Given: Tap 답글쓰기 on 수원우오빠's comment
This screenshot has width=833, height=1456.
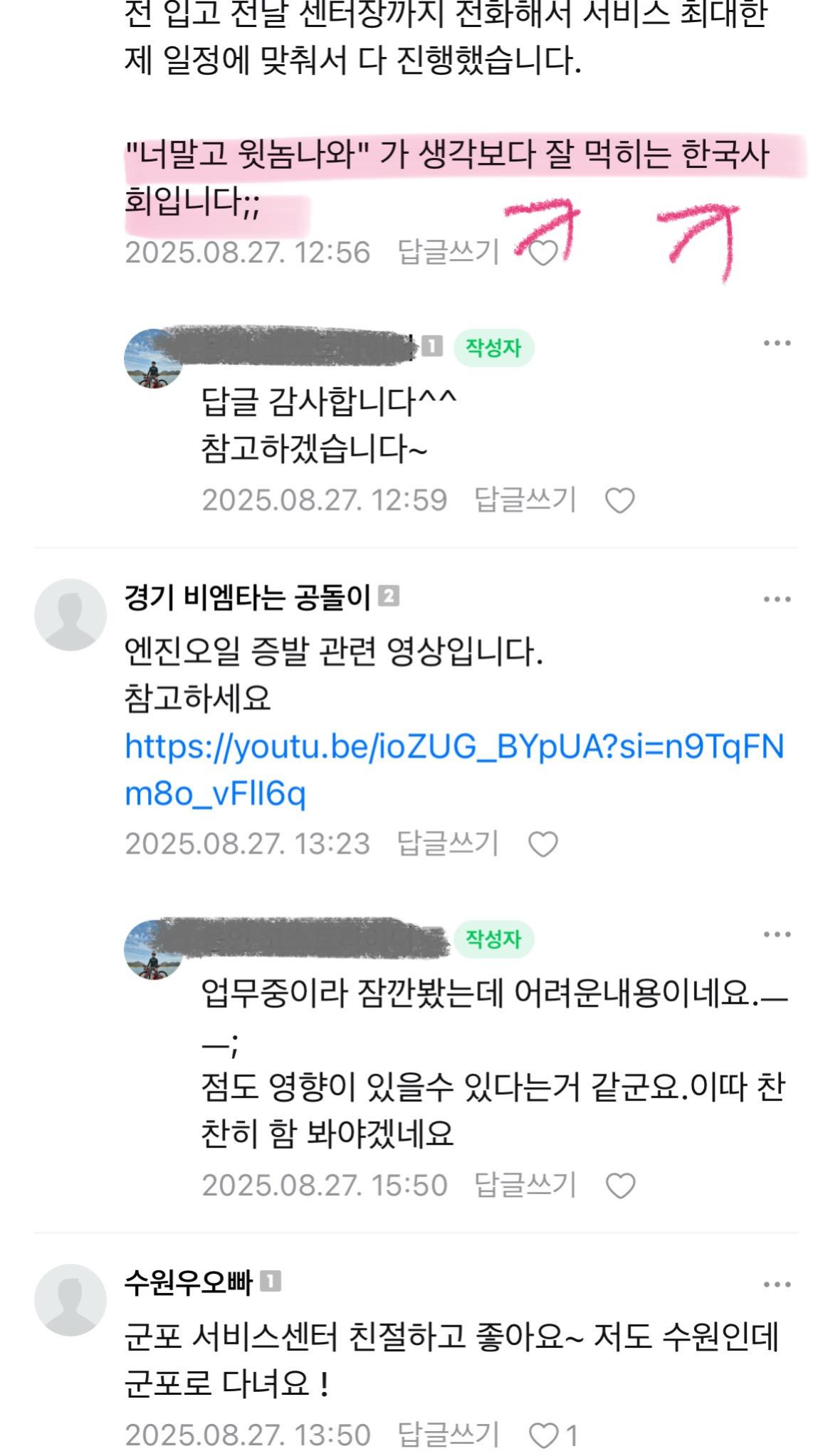Looking at the screenshot, I should pos(449,1435).
